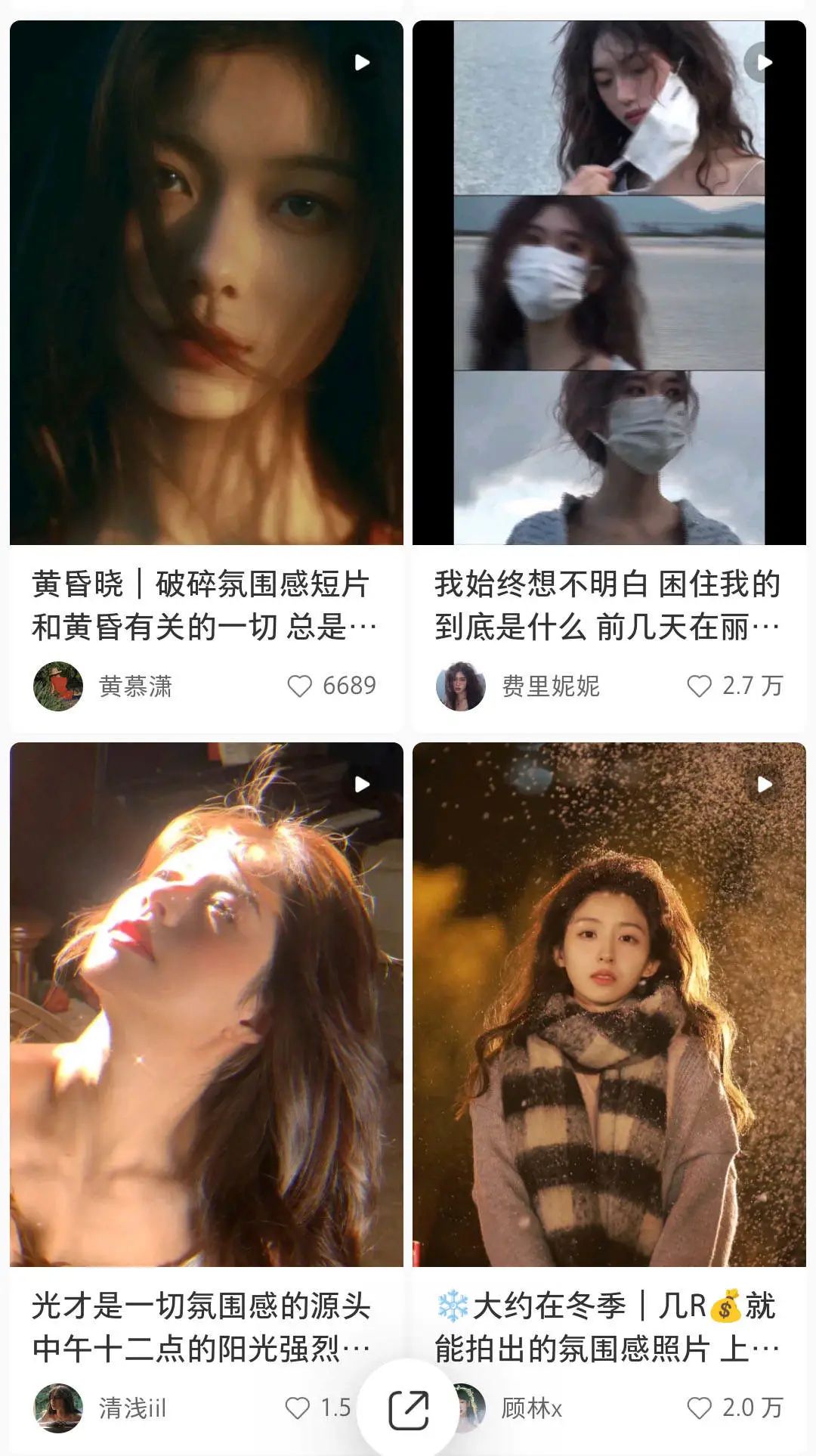Screen dimensions: 816x1456
Task: Open 光才是一切氛围感的源头 post
Action: (x=206, y=1004)
